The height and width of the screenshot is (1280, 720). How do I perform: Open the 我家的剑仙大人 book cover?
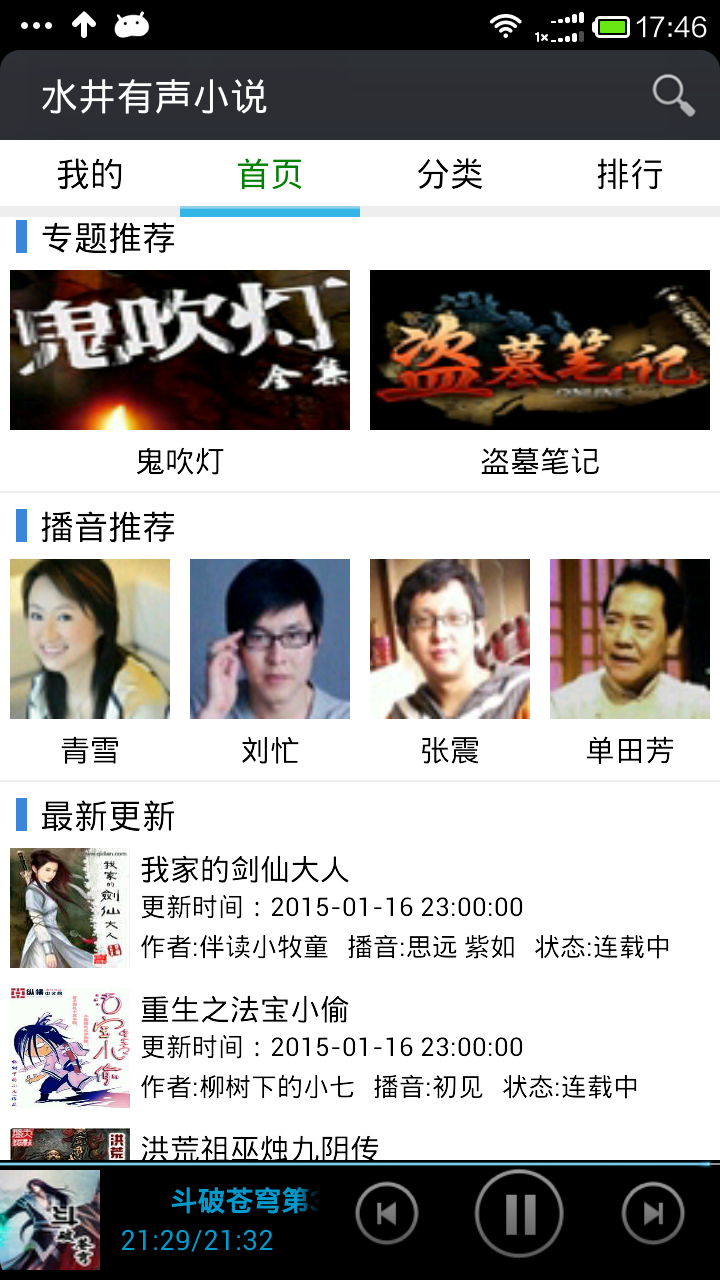tap(69, 906)
